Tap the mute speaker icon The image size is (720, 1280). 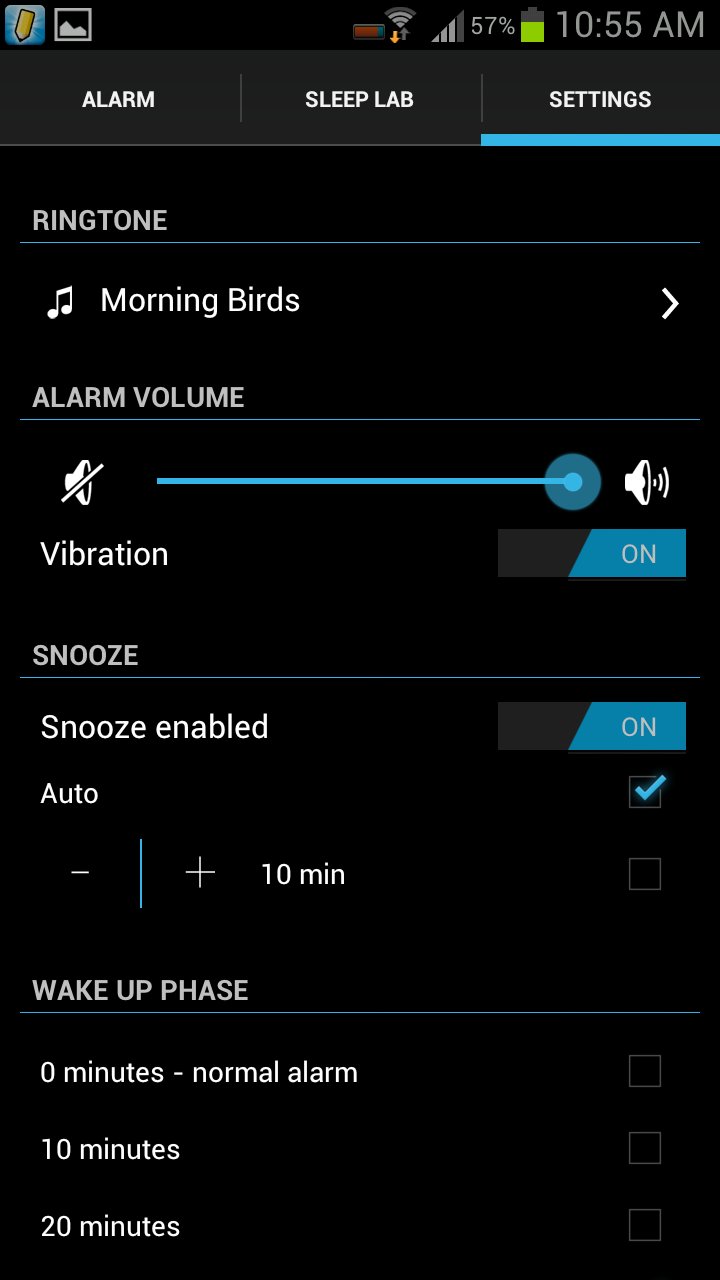(x=81, y=484)
